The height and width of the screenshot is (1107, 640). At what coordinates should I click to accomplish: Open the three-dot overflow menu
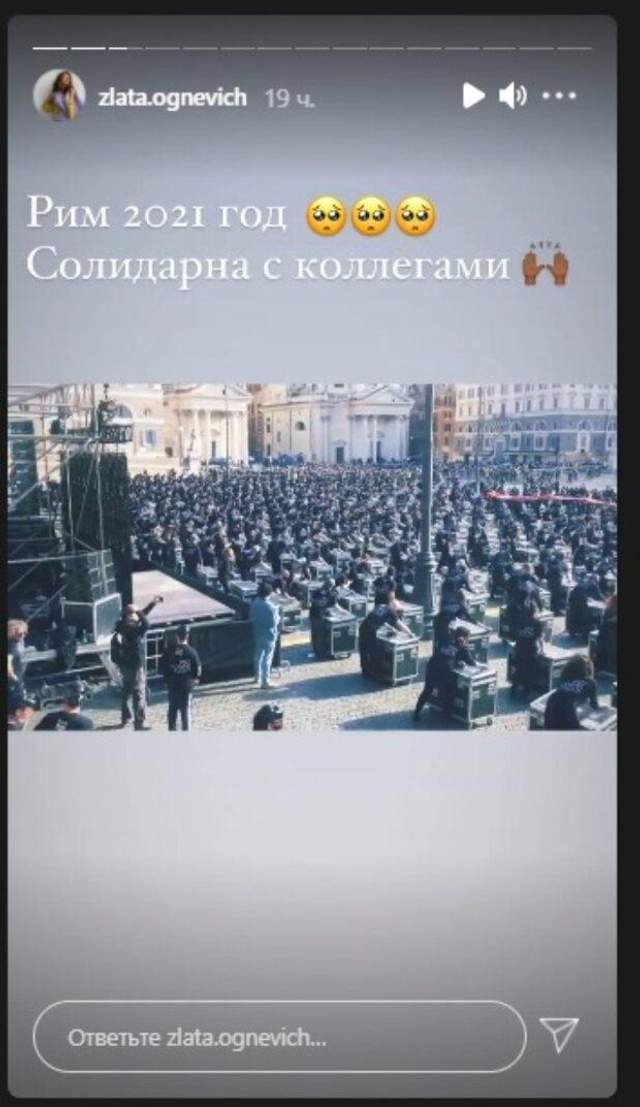point(559,96)
